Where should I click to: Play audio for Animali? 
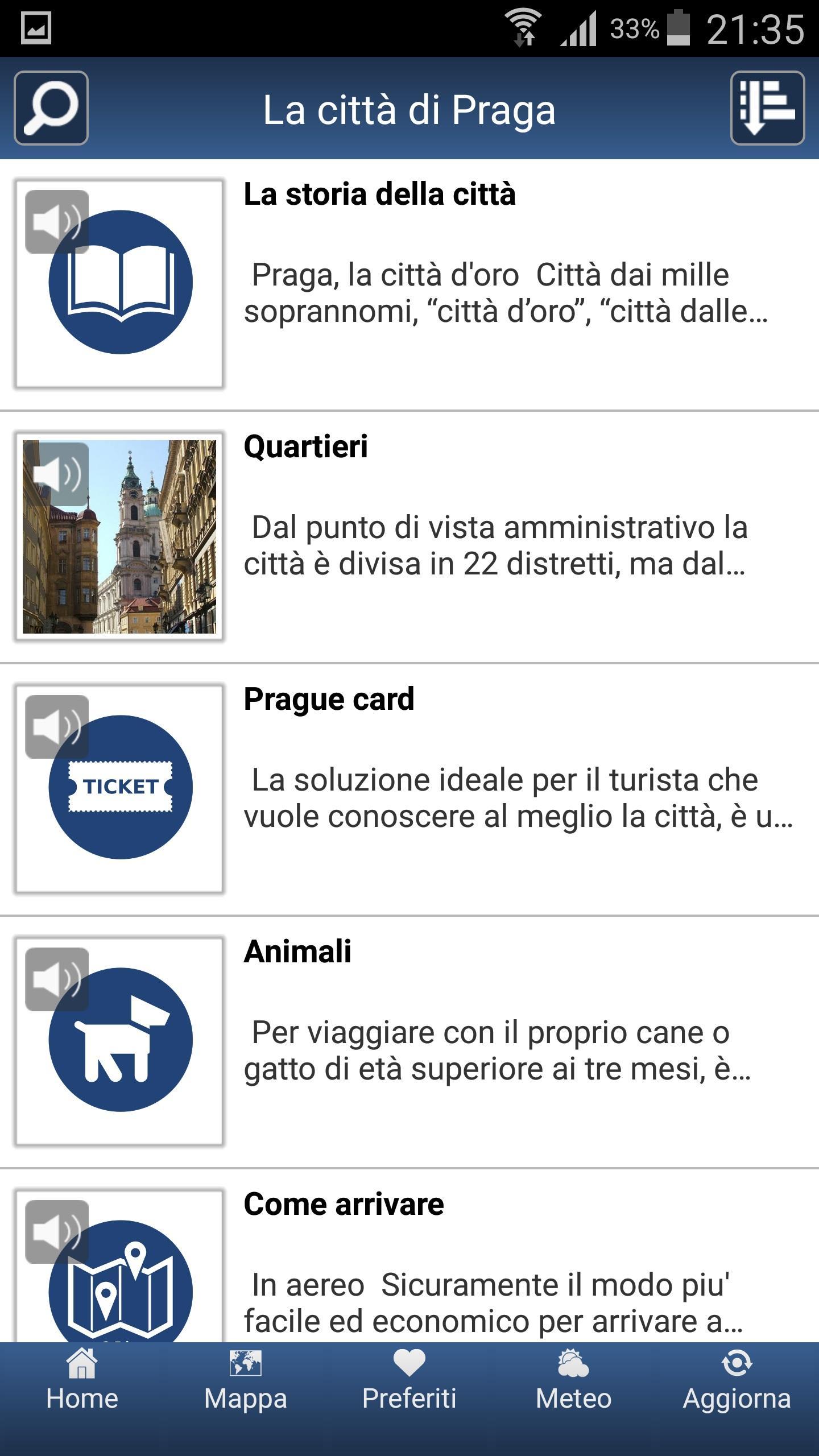(x=57, y=979)
